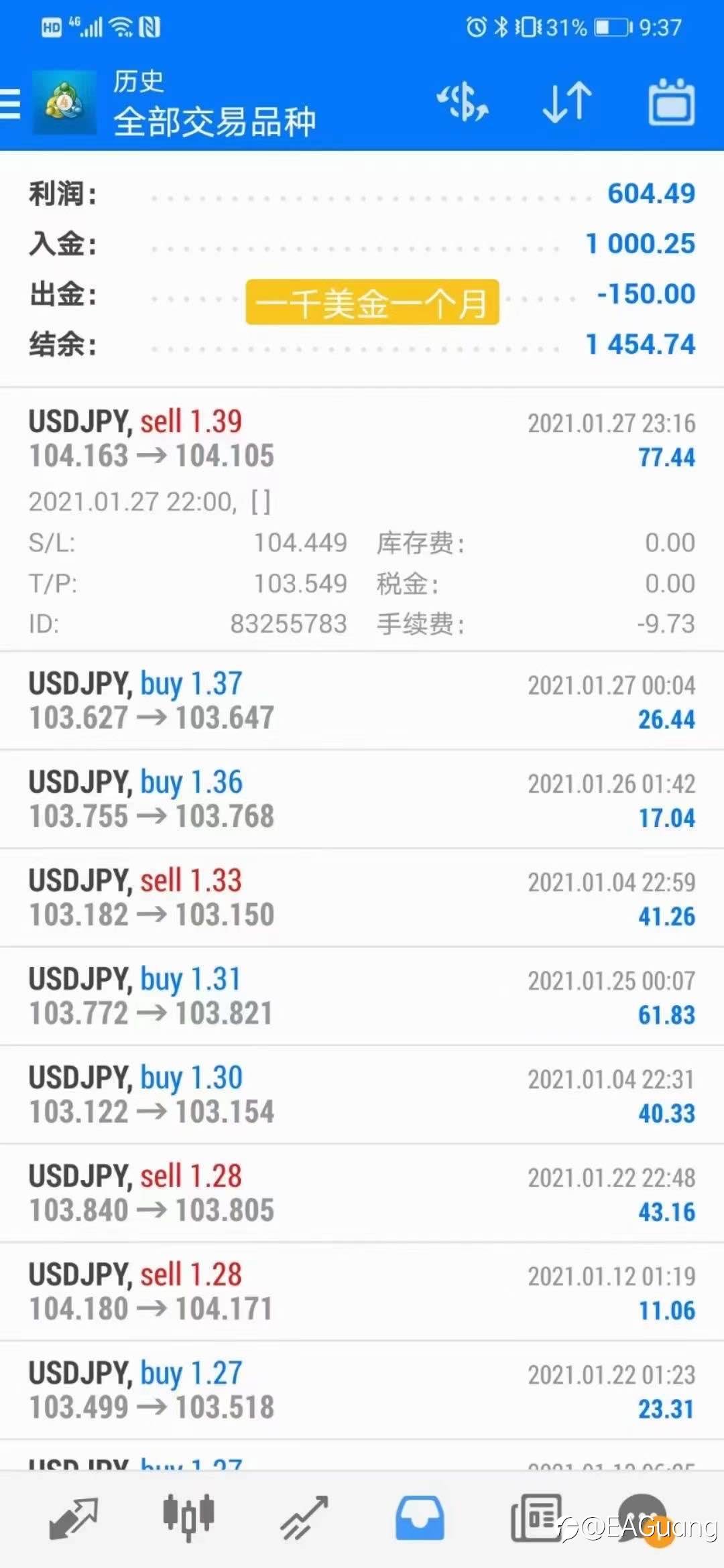The image size is (724, 1568).
Task: Open the side drawer menu
Action: point(11,104)
